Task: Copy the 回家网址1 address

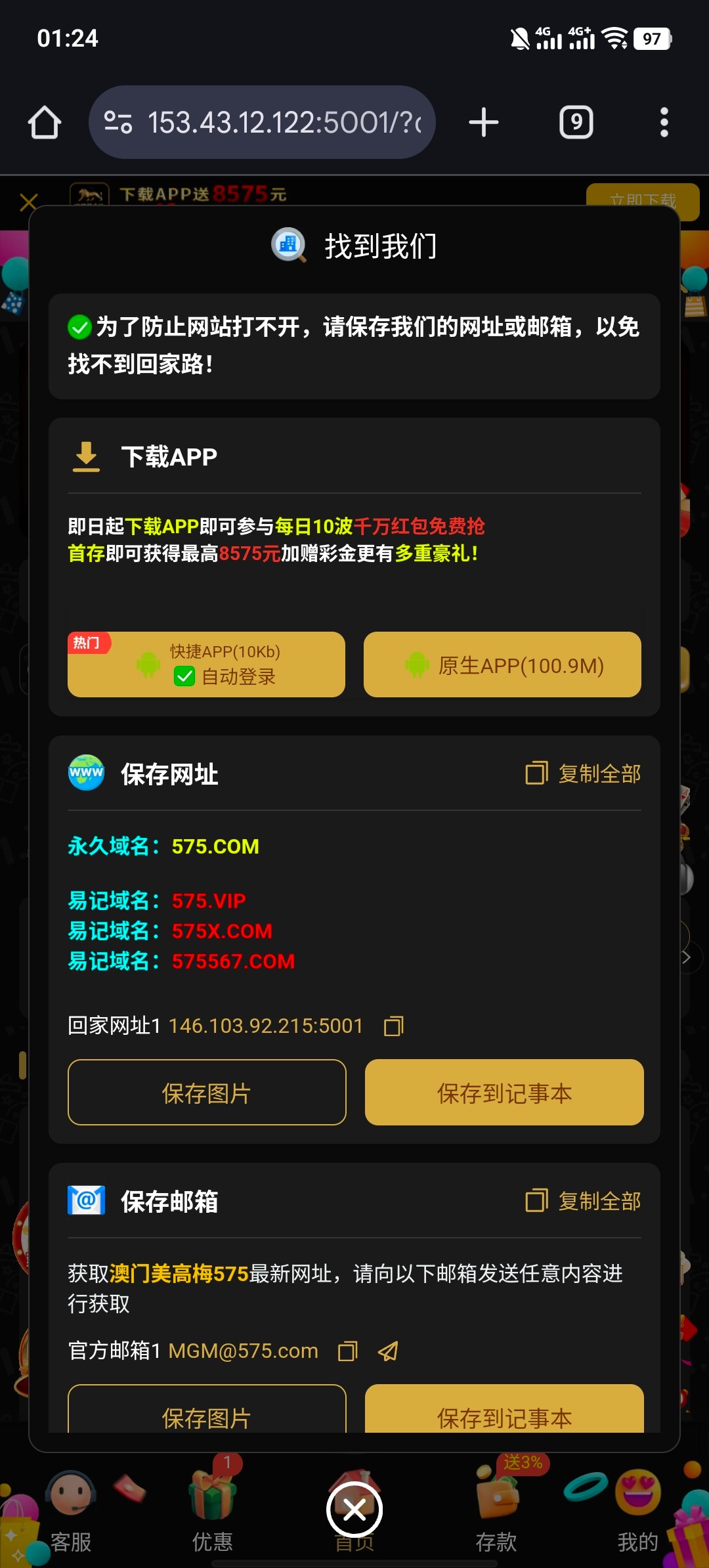Action: [394, 1026]
